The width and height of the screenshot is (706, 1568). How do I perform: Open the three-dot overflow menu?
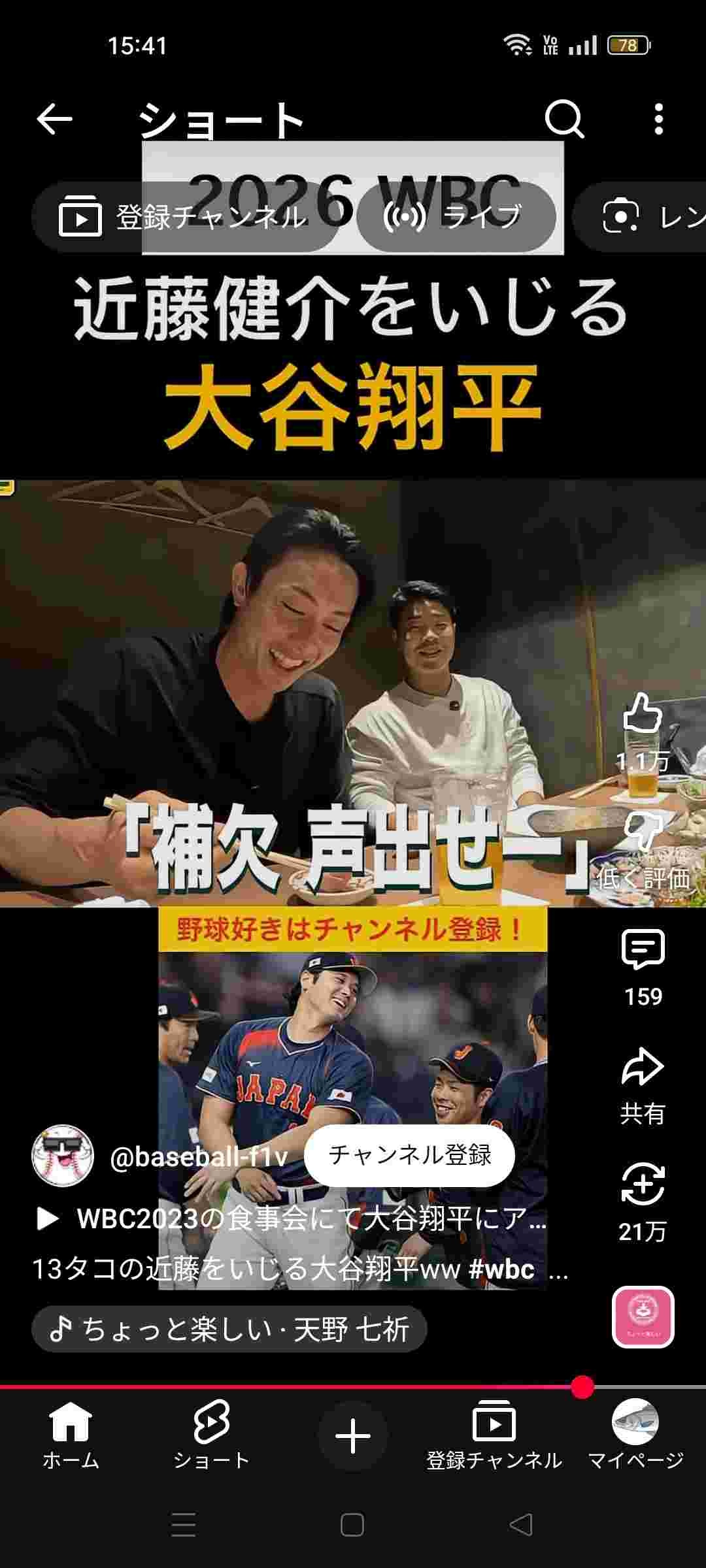coord(658,119)
